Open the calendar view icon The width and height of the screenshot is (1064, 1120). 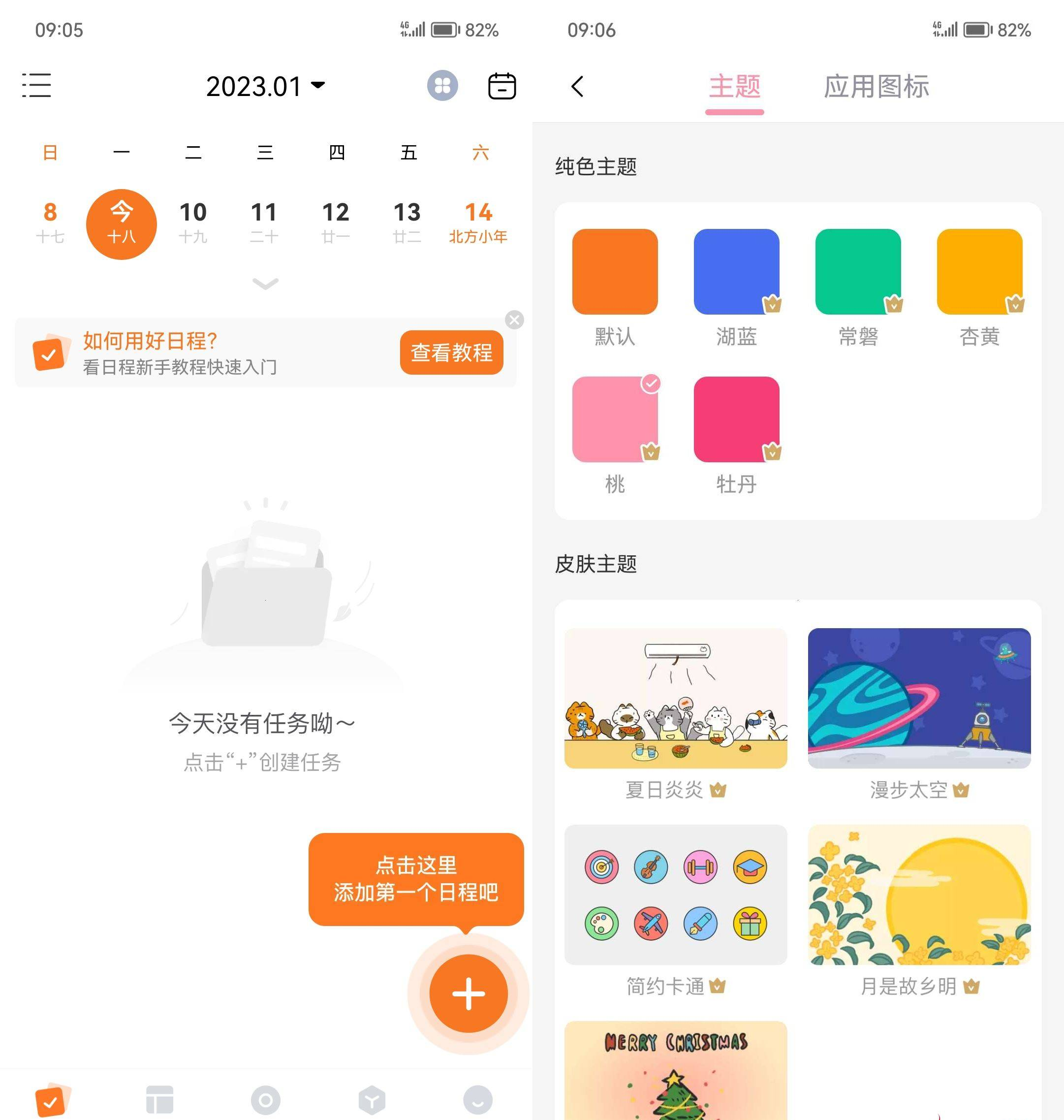502,86
